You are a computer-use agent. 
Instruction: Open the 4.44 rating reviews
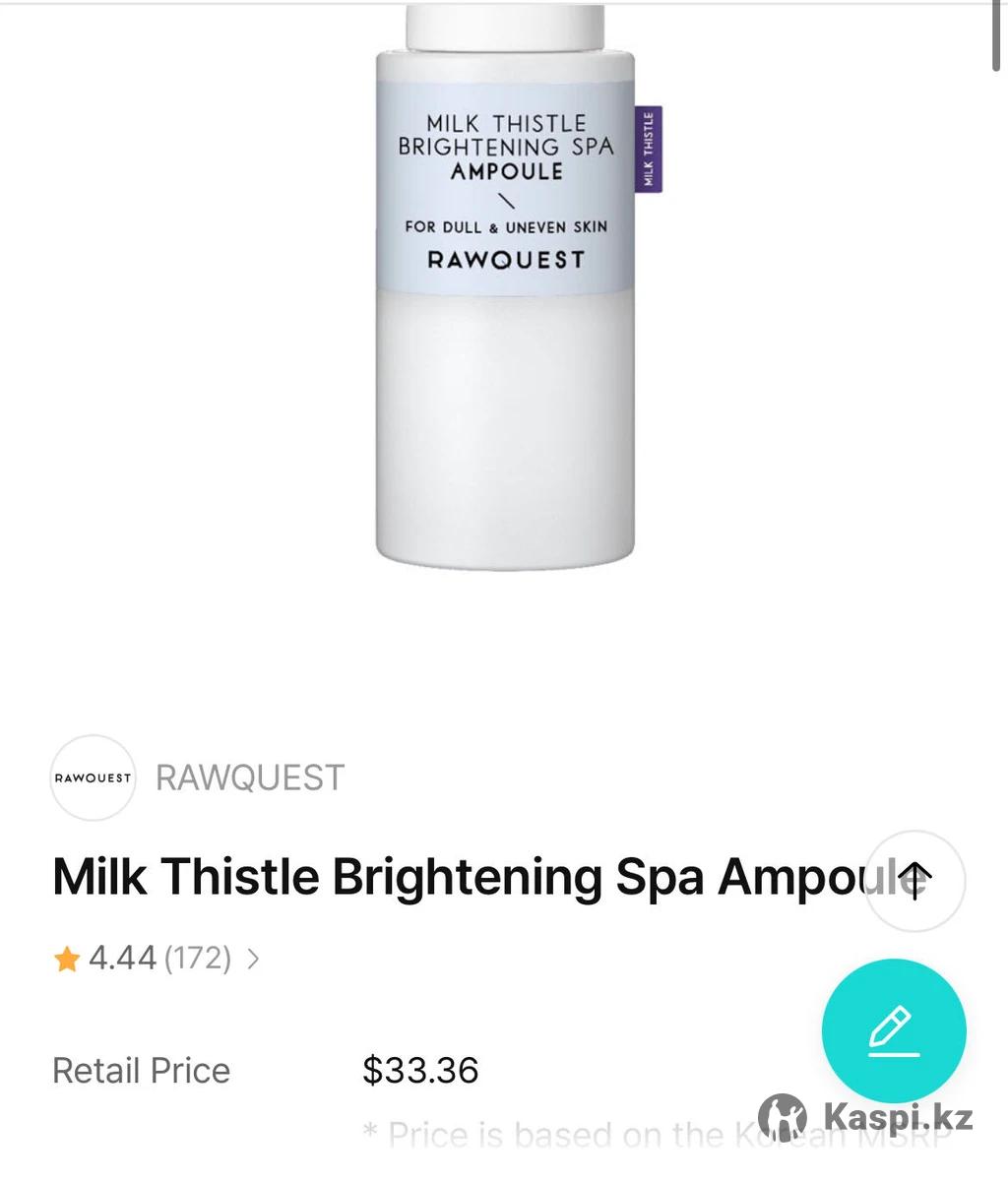157,958
